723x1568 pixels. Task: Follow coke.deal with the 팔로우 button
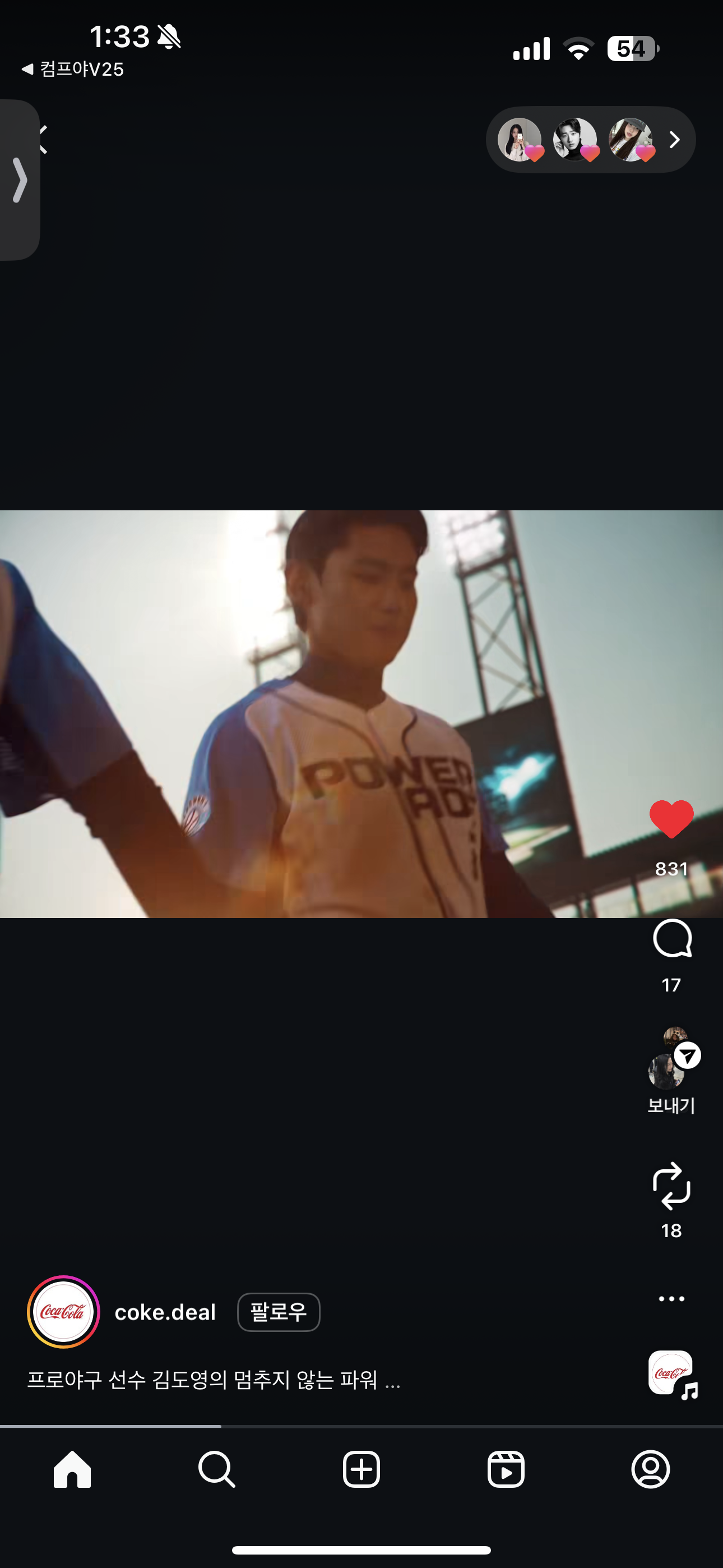tap(279, 1312)
